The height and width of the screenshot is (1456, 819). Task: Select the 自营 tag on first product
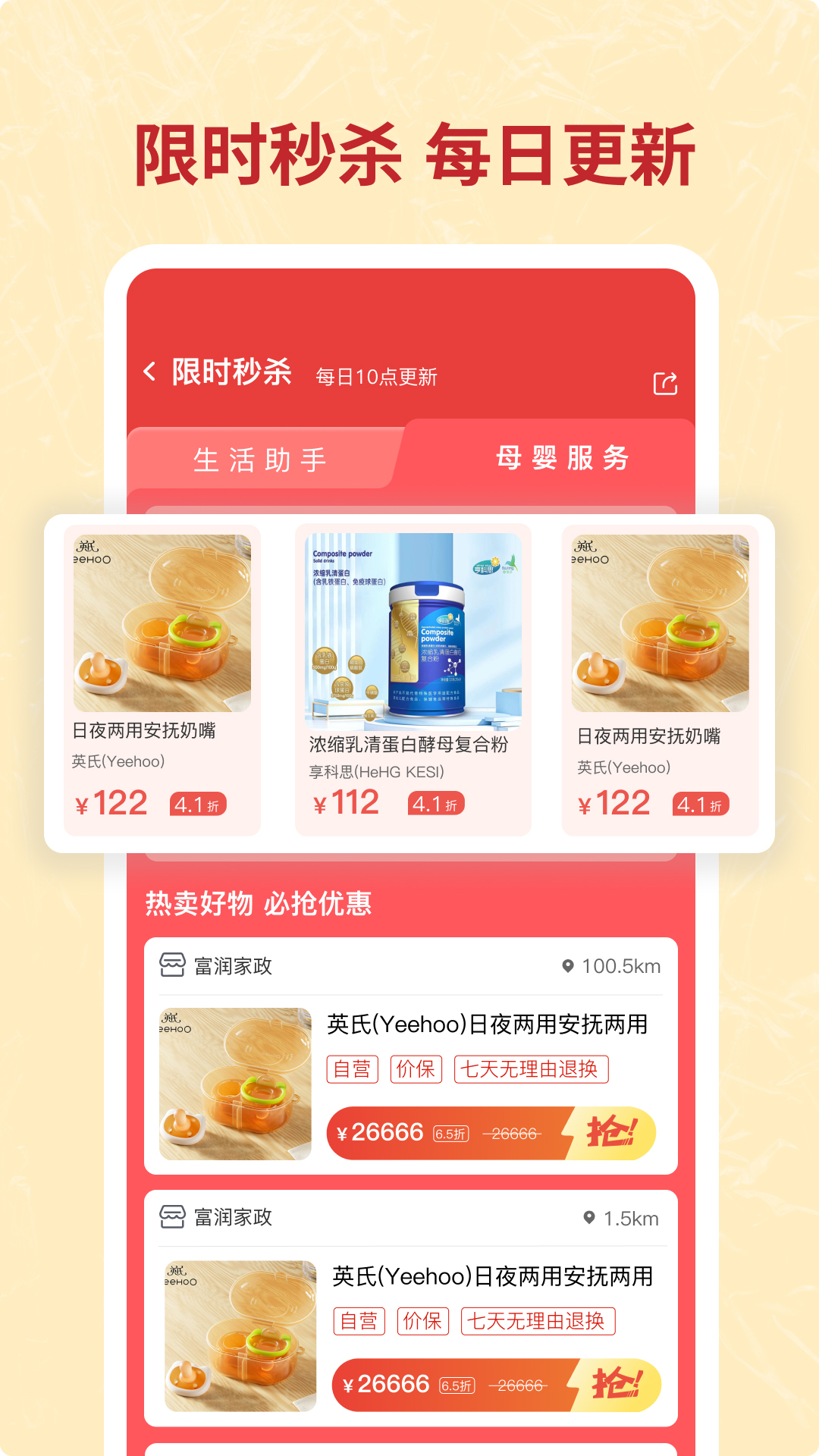(x=352, y=1069)
